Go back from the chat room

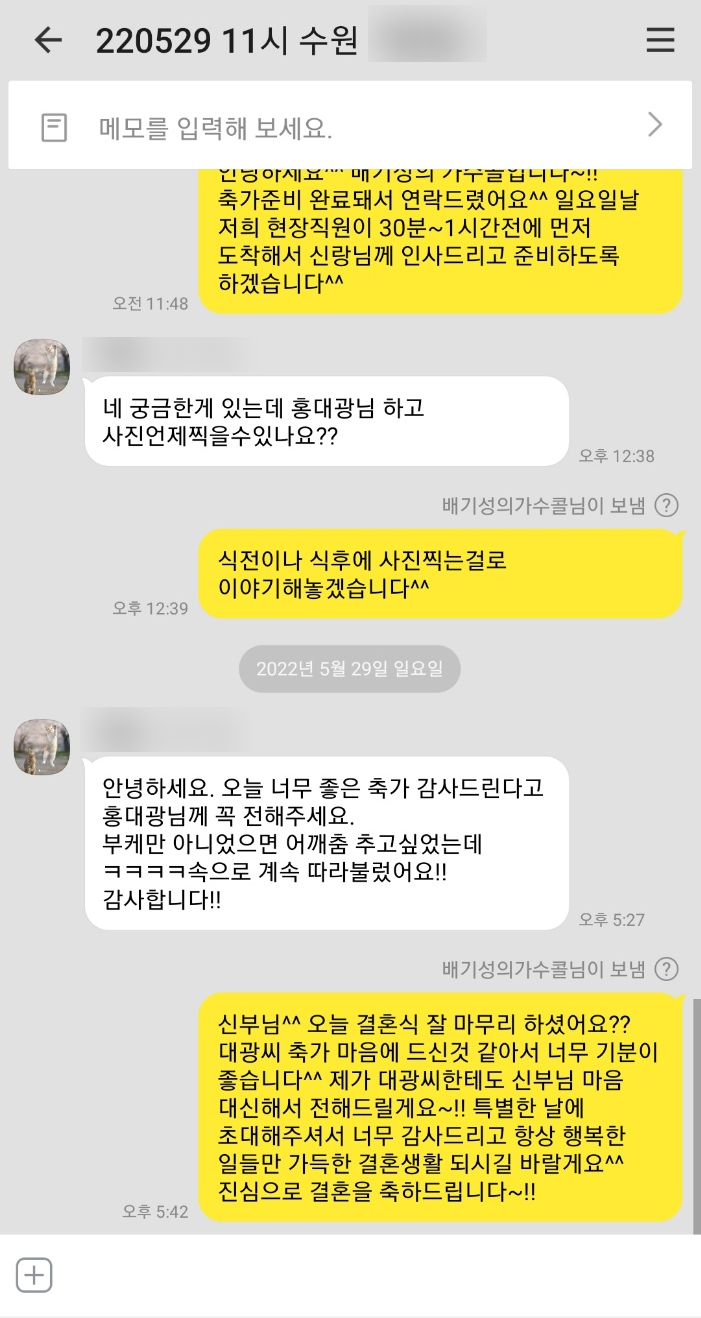point(47,40)
